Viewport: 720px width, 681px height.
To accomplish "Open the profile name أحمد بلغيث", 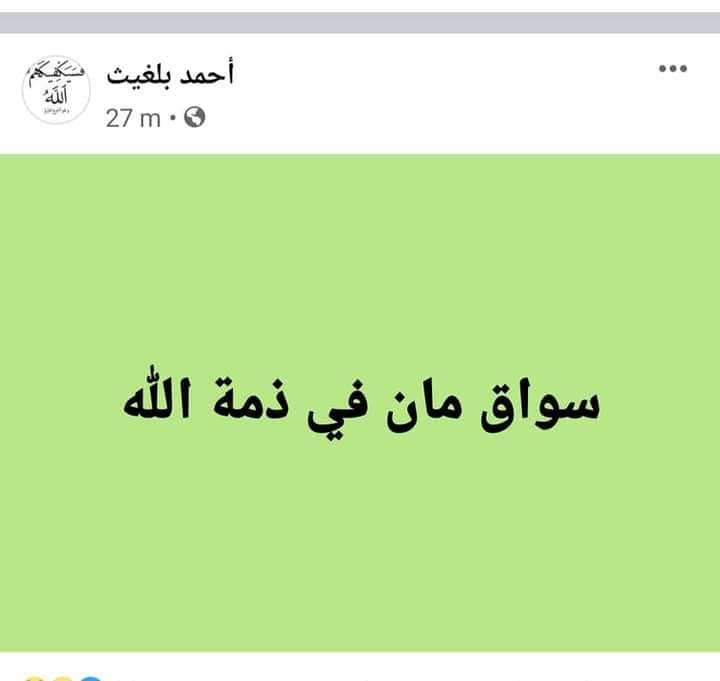I will (x=170, y=76).
